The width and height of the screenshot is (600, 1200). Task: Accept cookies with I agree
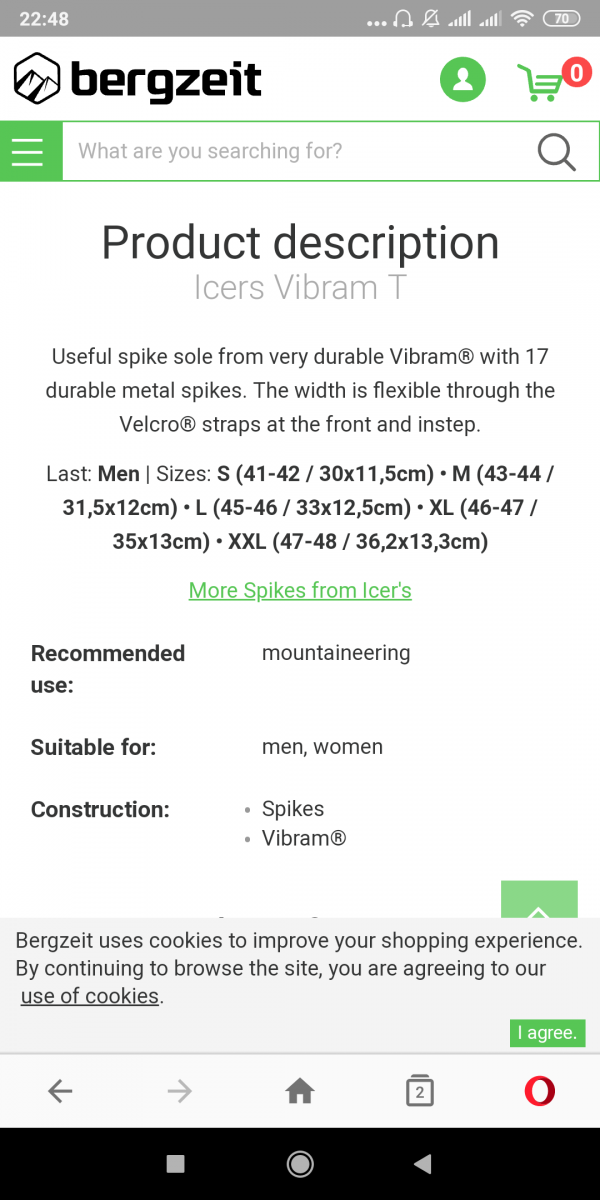pyautogui.click(x=547, y=1033)
